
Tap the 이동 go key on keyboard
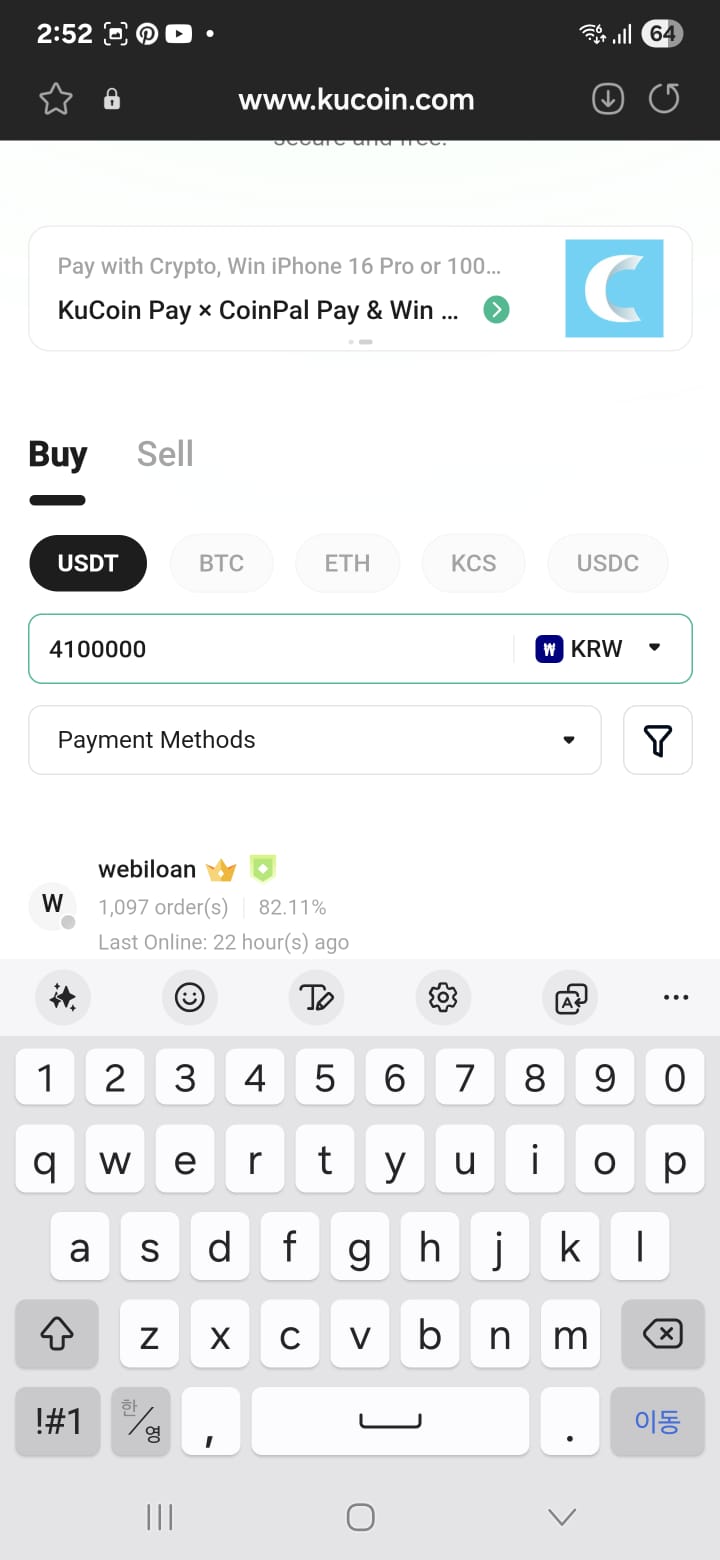(657, 1421)
